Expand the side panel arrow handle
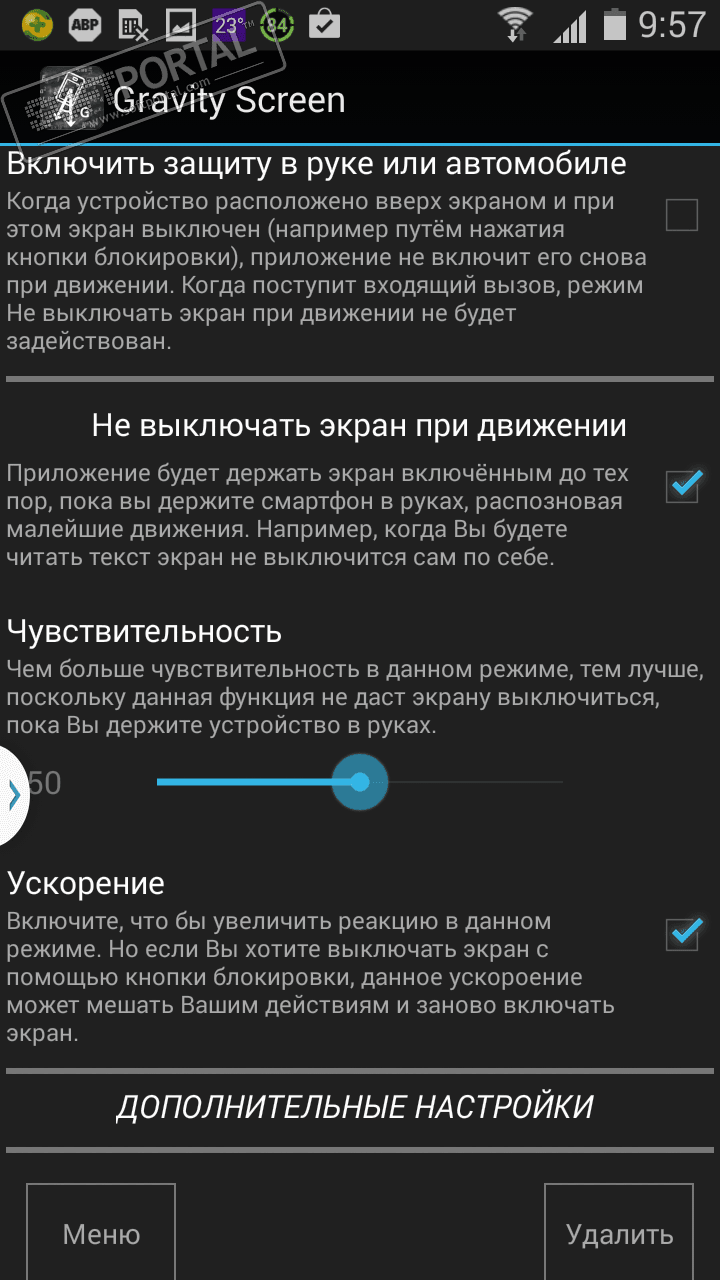This screenshot has width=720, height=1280. (13, 794)
